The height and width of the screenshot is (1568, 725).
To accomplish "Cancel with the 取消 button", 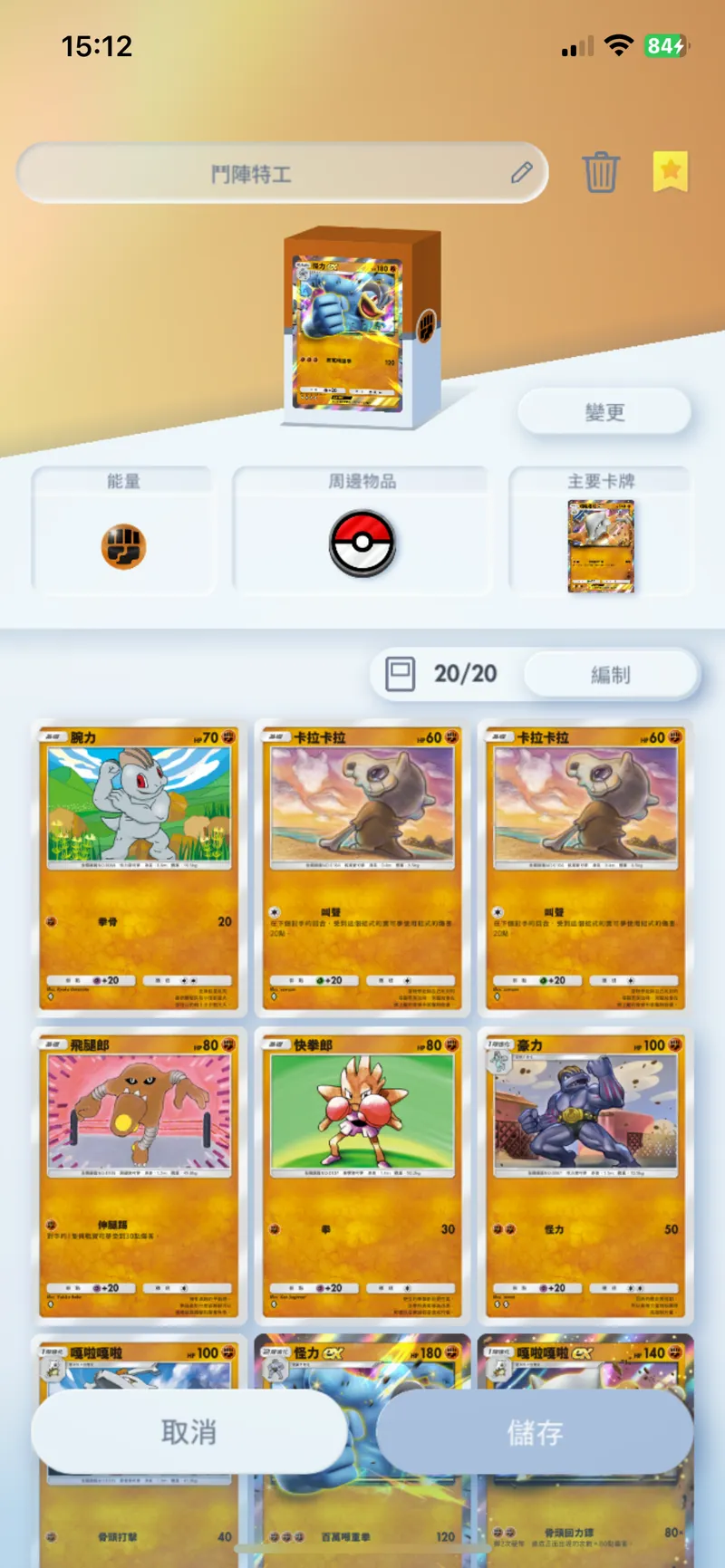I will point(188,1432).
